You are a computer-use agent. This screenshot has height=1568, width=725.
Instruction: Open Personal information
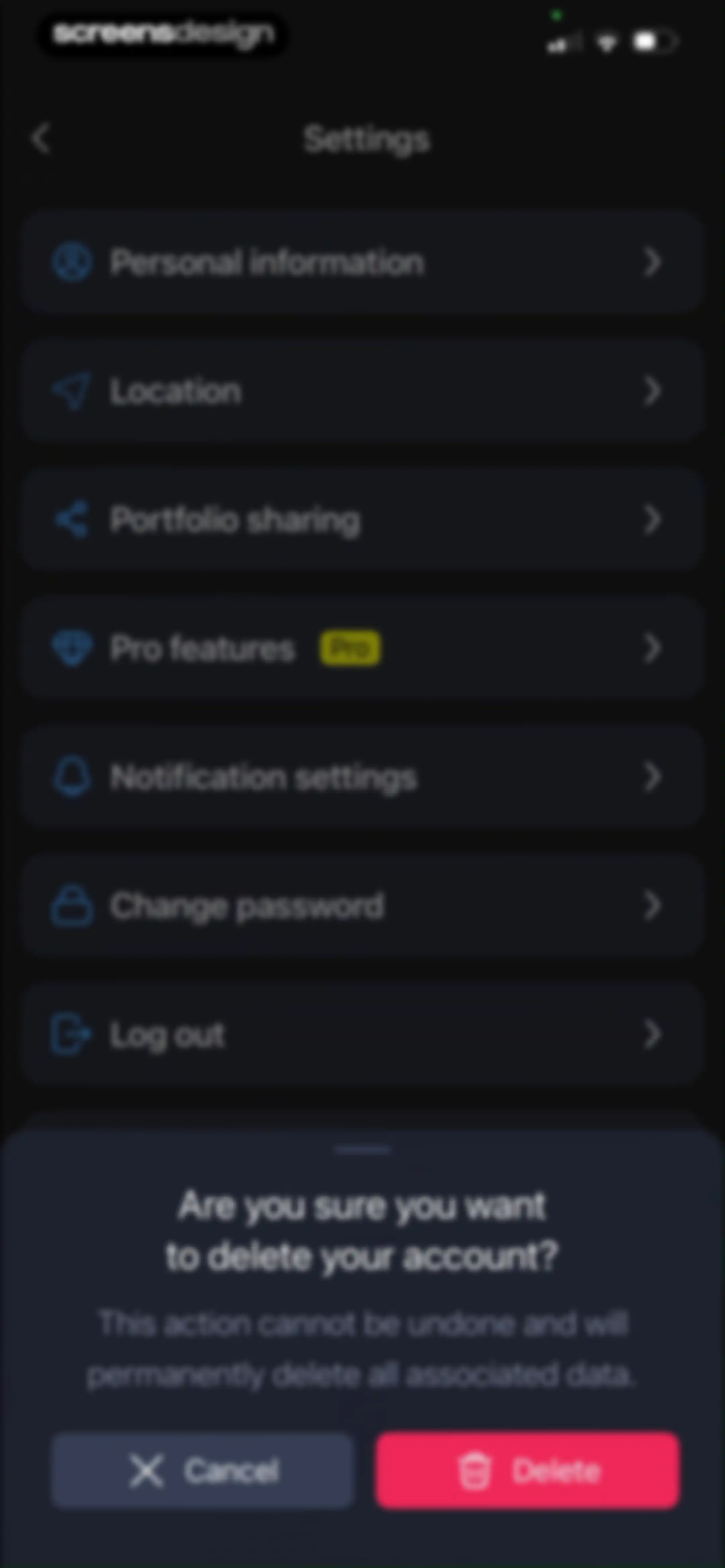pos(363,262)
